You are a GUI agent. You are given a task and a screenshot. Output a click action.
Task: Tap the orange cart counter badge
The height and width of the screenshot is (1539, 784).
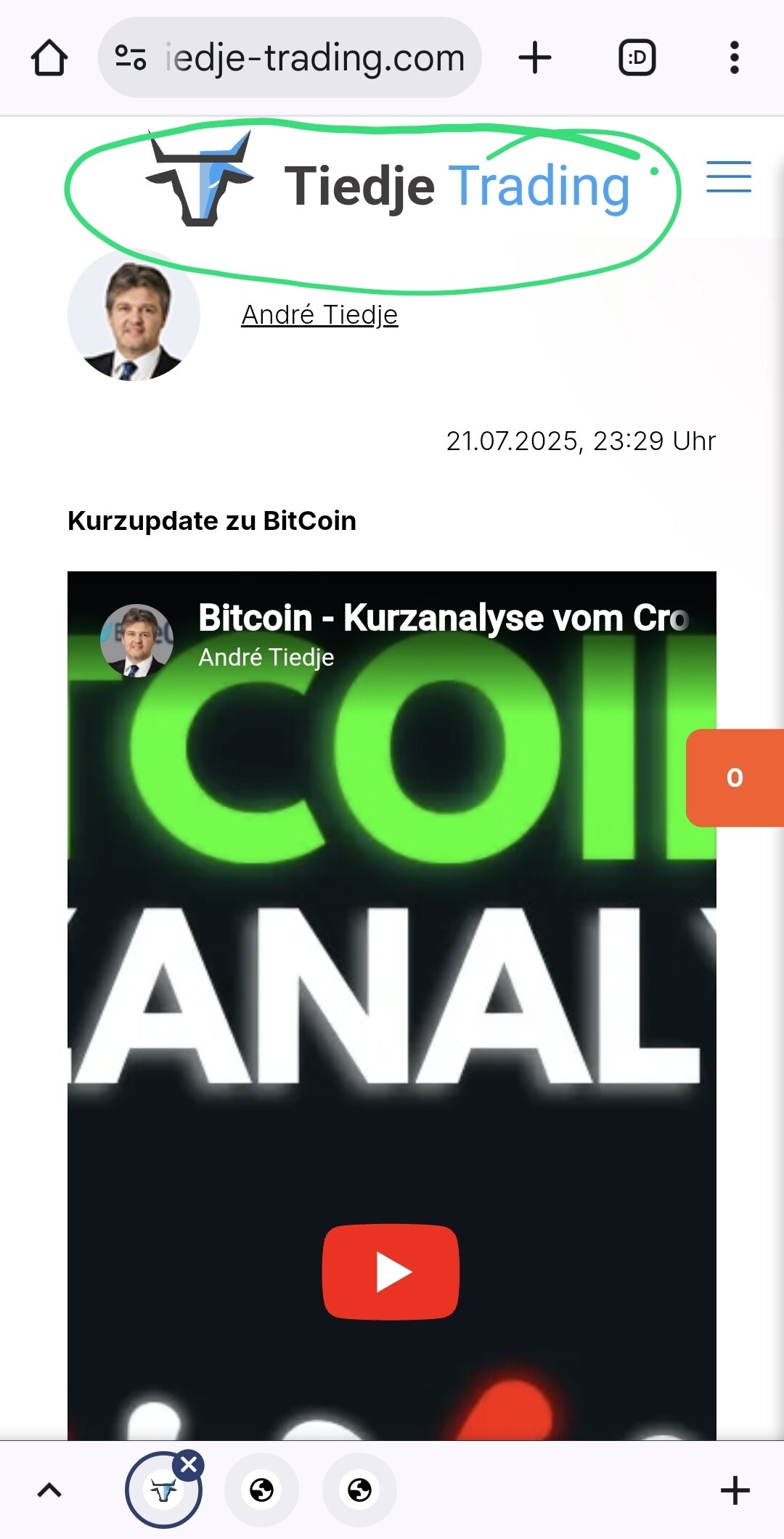click(x=735, y=777)
